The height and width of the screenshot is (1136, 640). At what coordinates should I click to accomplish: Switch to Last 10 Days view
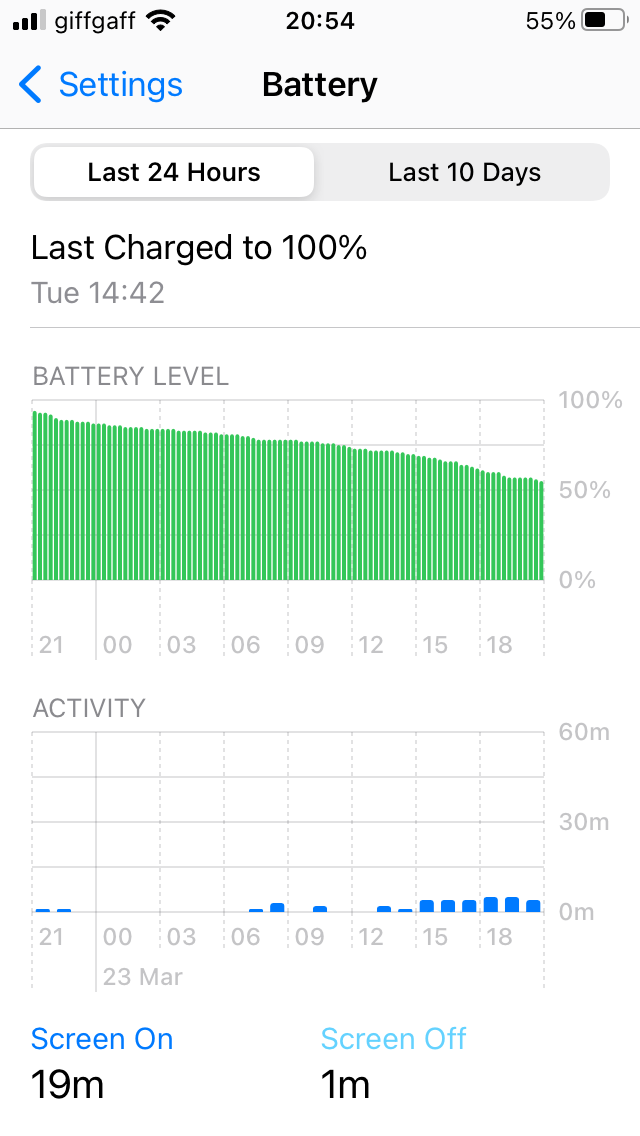[x=464, y=172]
